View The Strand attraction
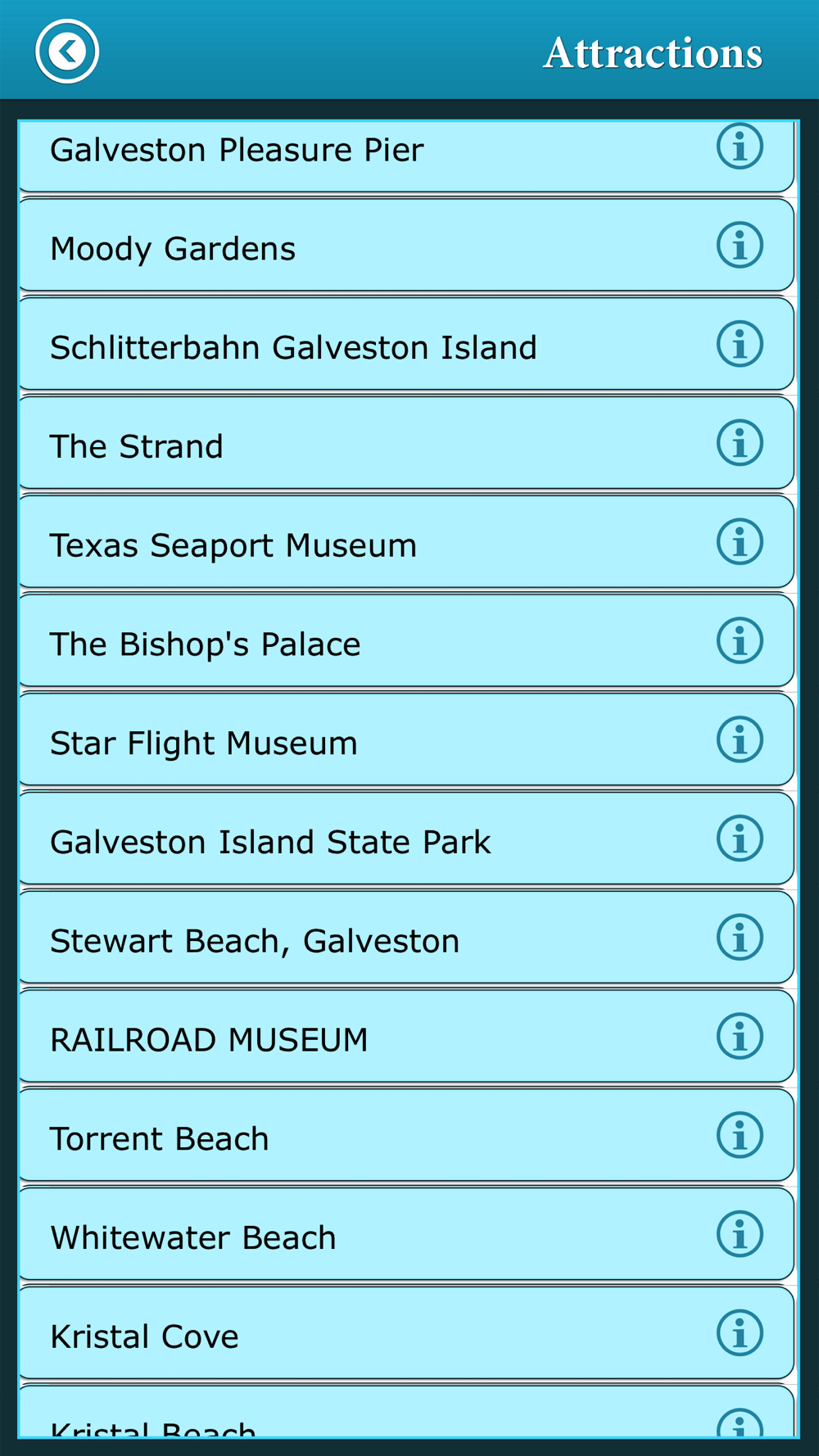This screenshot has height=1456, width=819. (x=406, y=443)
